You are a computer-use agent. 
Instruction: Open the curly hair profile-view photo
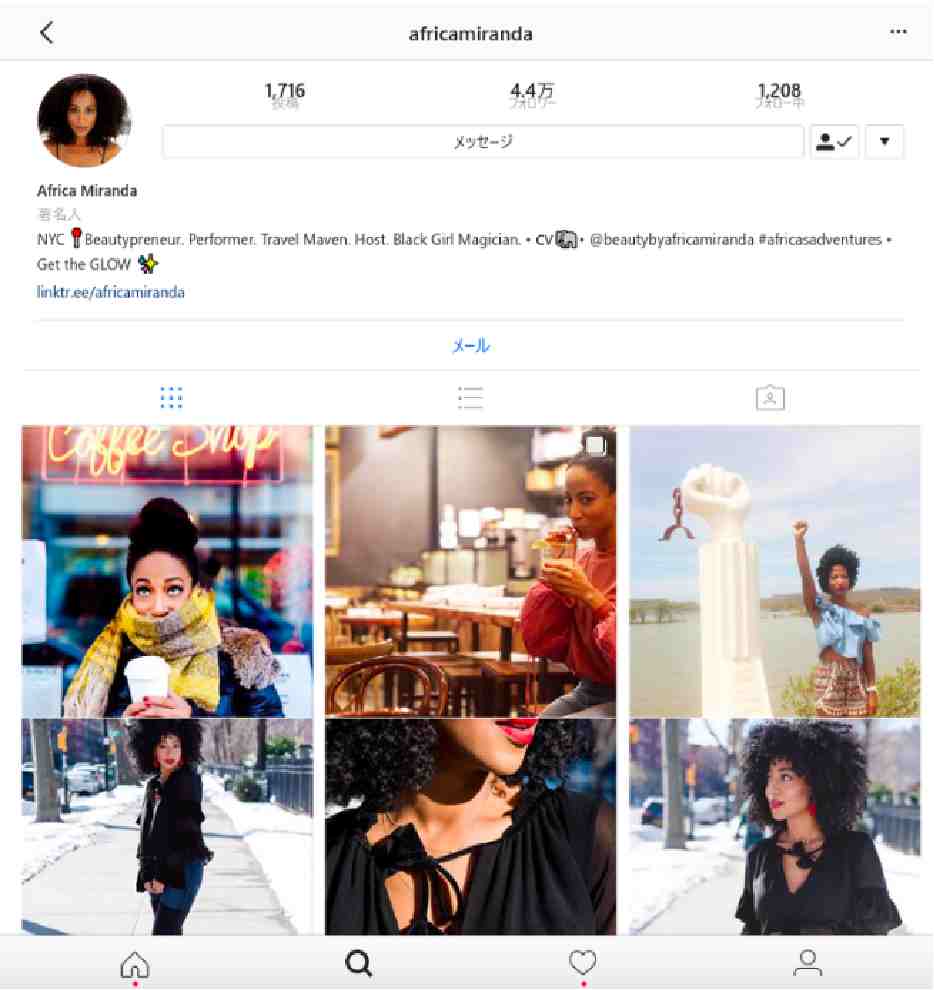tap(774, 825)
